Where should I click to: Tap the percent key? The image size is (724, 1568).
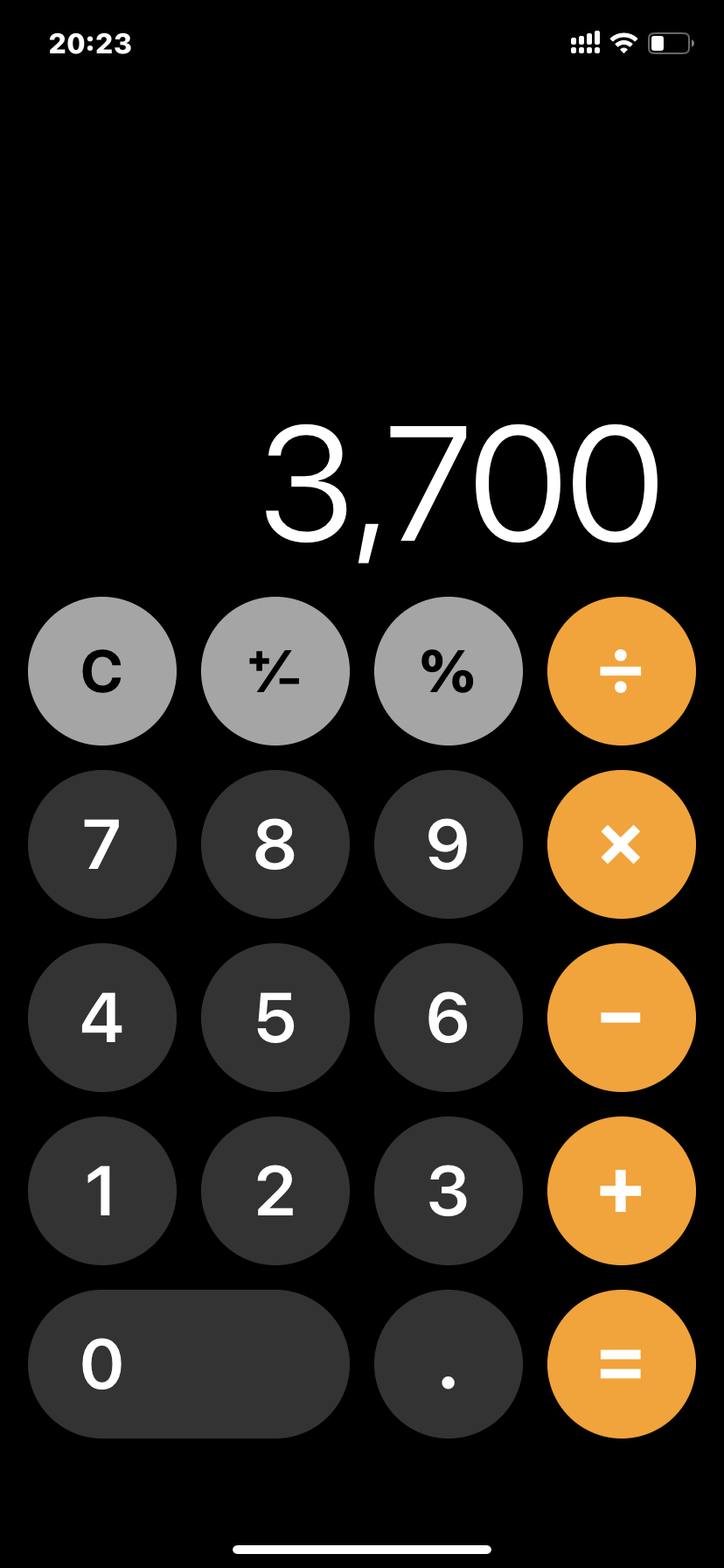pyautogui.click(x=449, y=671)
